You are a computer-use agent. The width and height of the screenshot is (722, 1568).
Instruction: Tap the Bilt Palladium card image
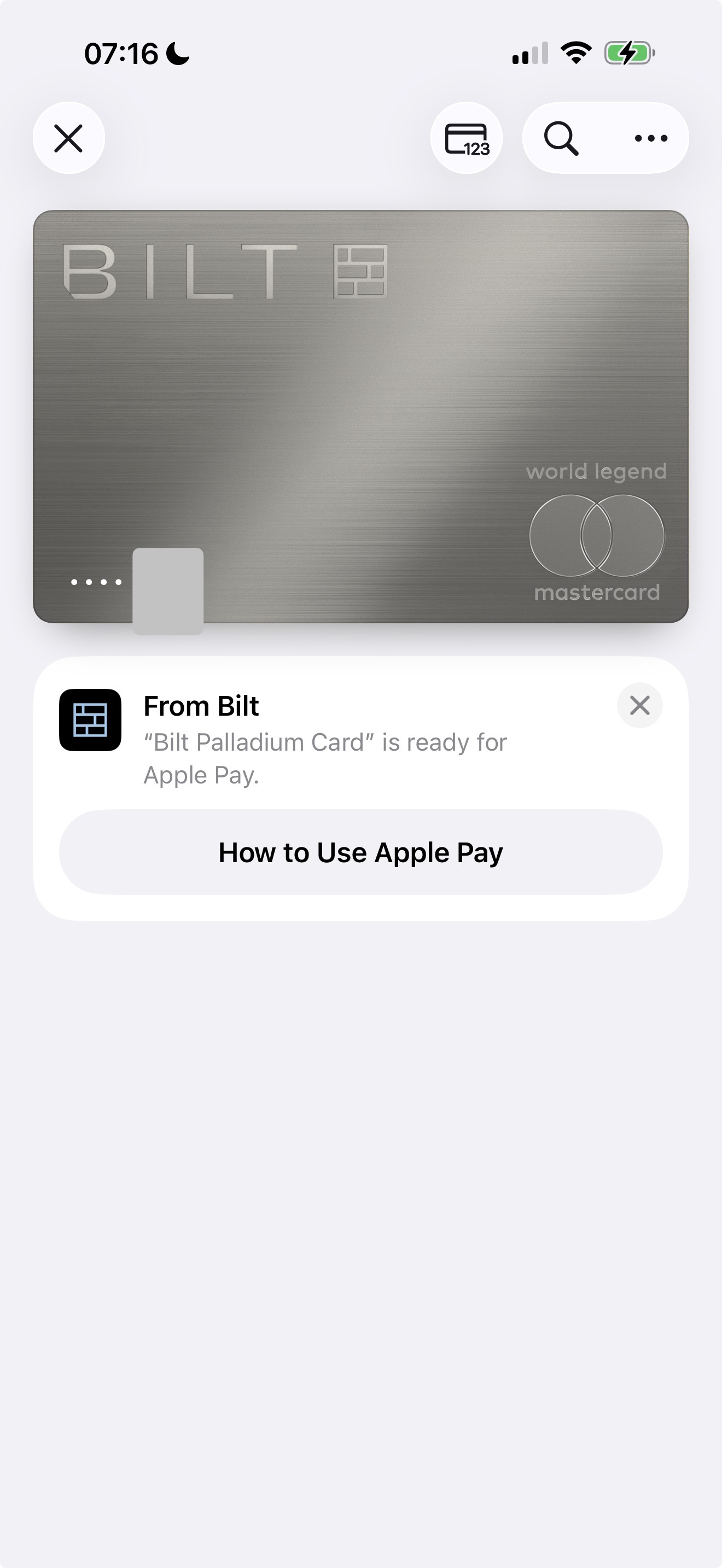[x=360, y=417]
